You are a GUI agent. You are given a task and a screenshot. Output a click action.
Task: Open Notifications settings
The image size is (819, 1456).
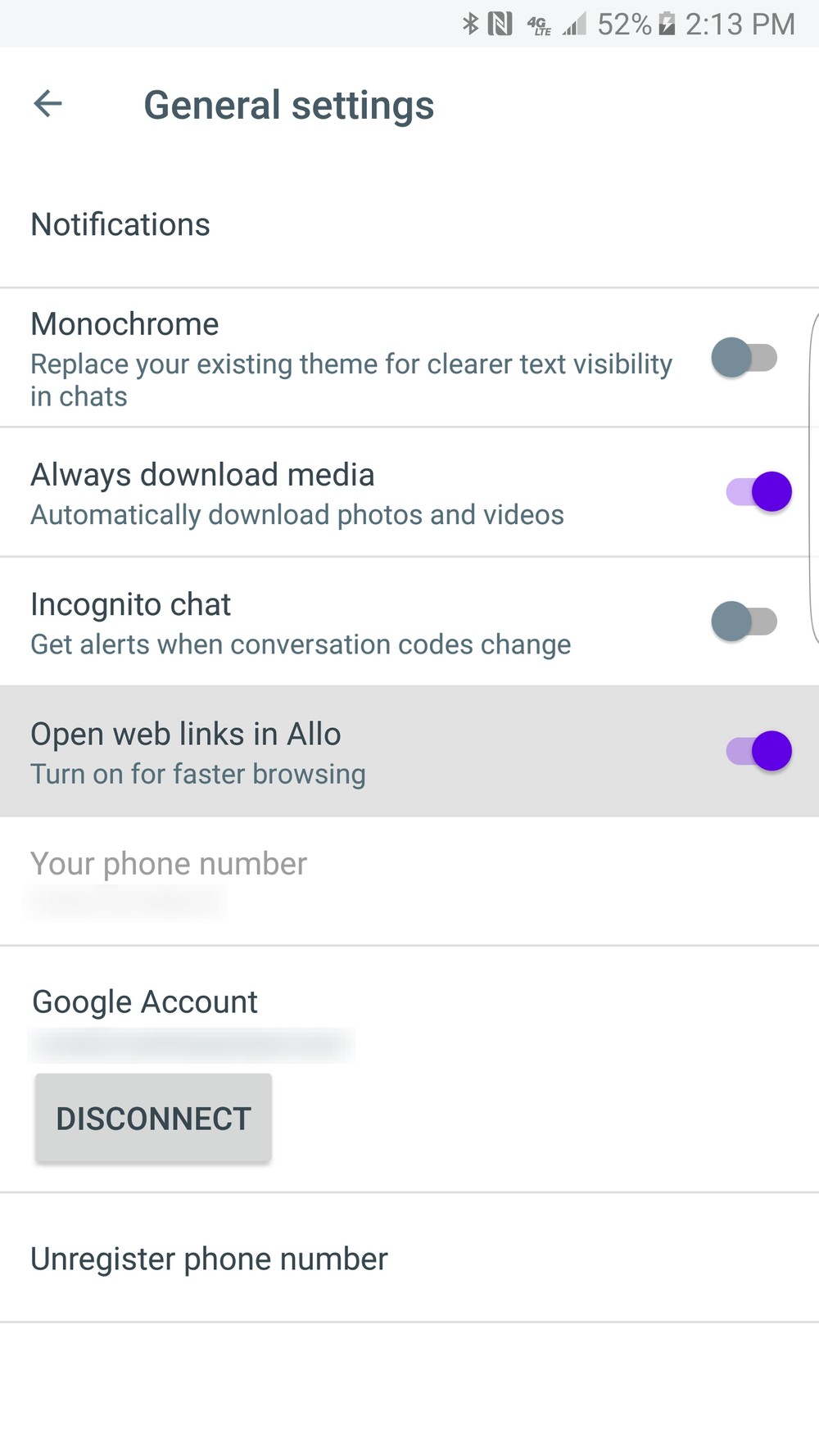click(x=409, y=224)
